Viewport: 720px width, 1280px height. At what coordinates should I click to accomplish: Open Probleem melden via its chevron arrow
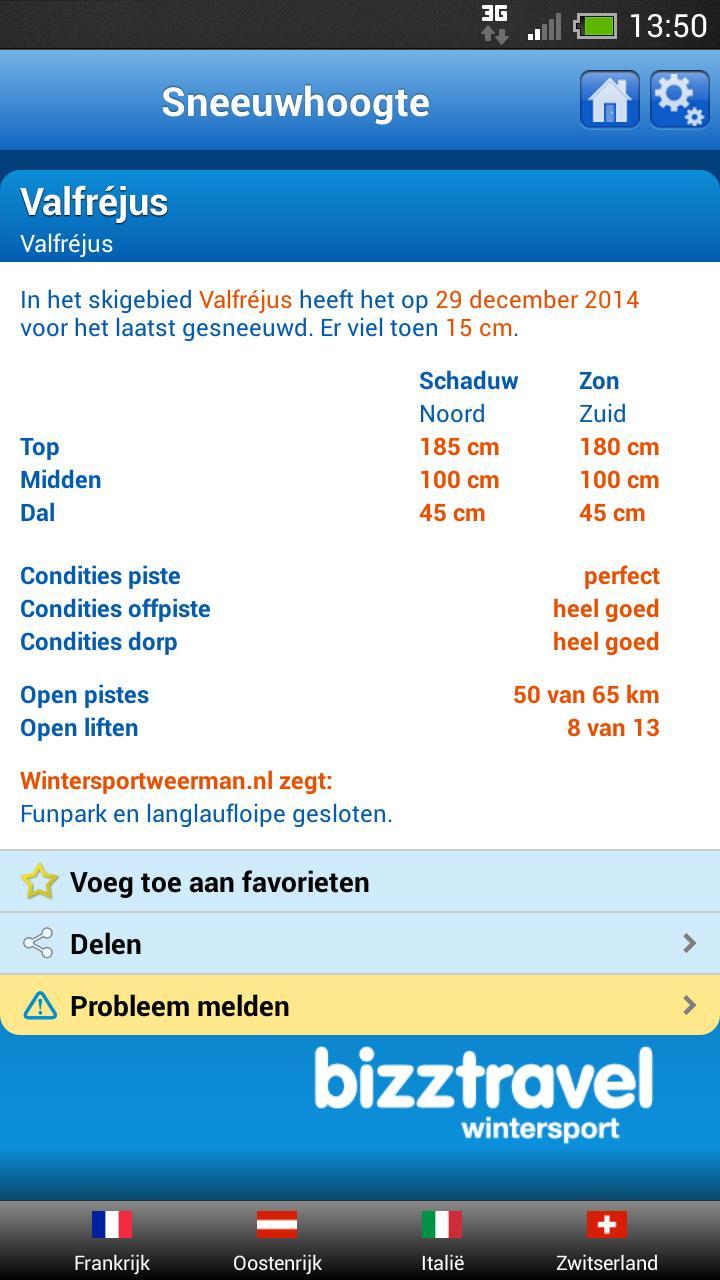[692, 1005]
